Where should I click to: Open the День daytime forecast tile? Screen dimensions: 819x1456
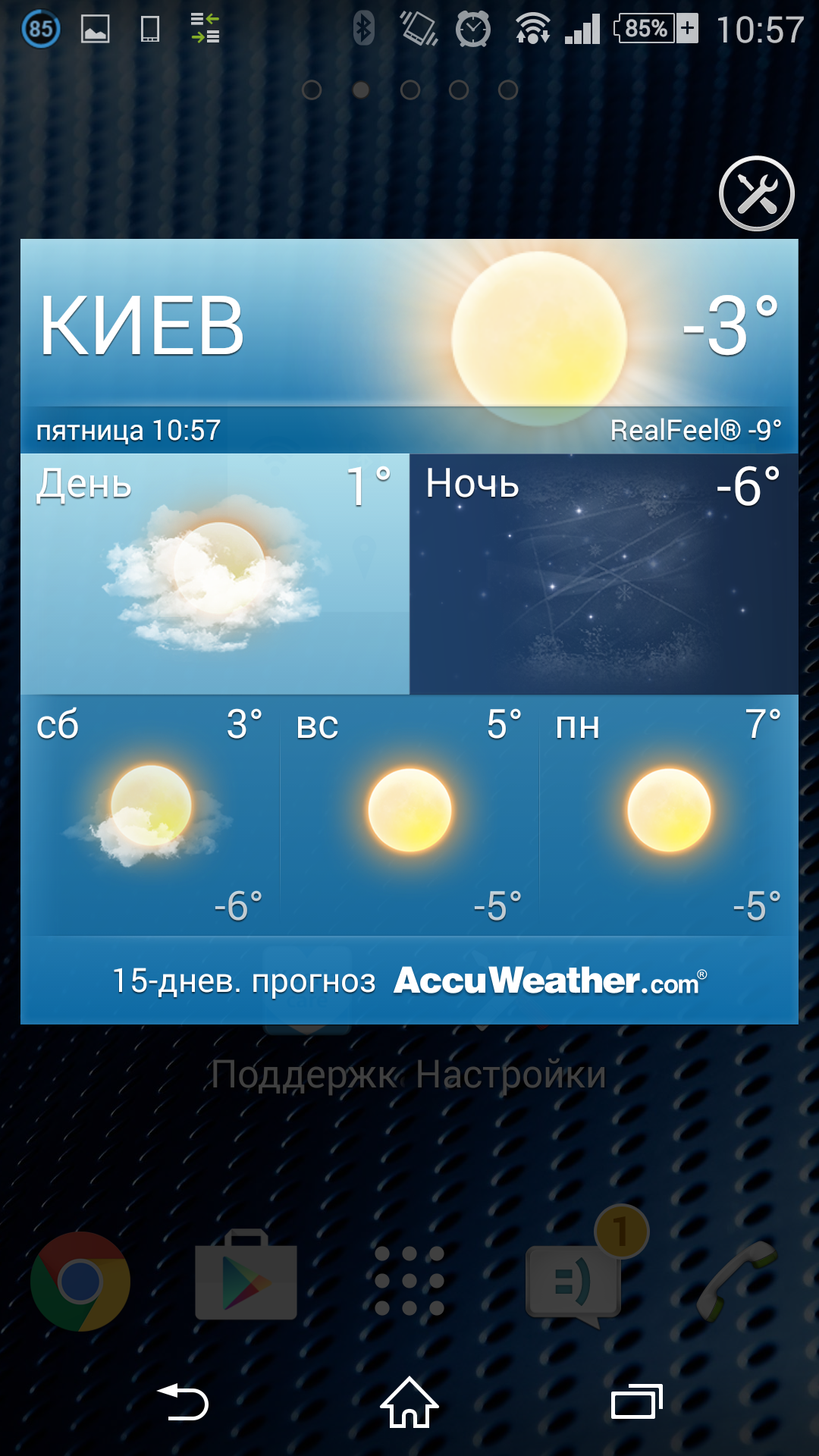click(215, 574)
